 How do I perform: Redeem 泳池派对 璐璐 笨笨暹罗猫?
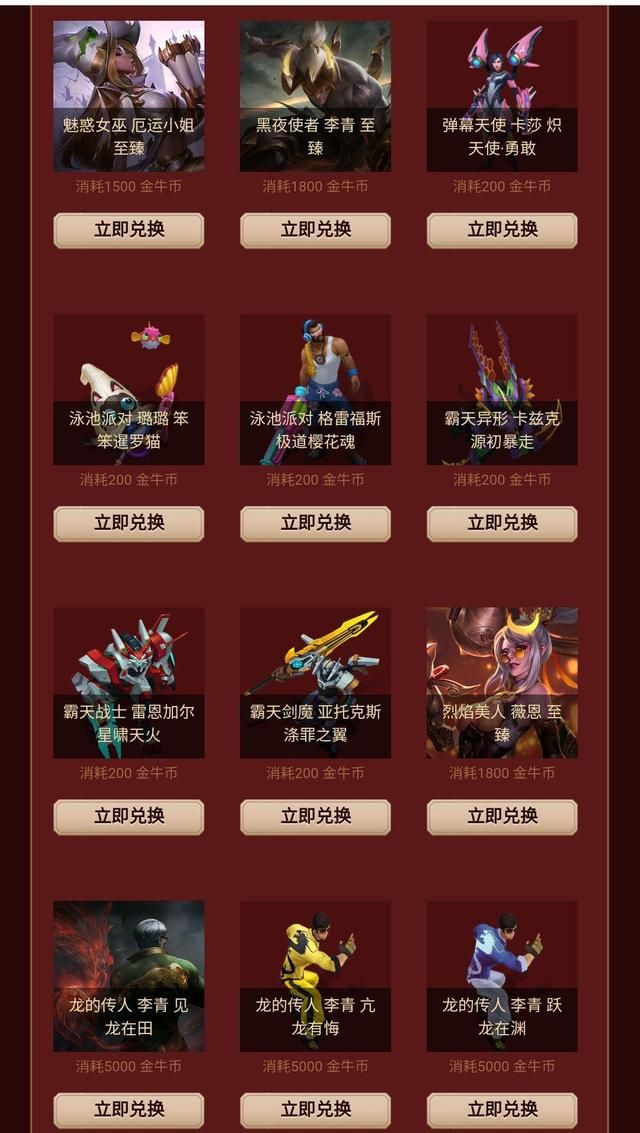pyautogui.click(x=129, y=523)
